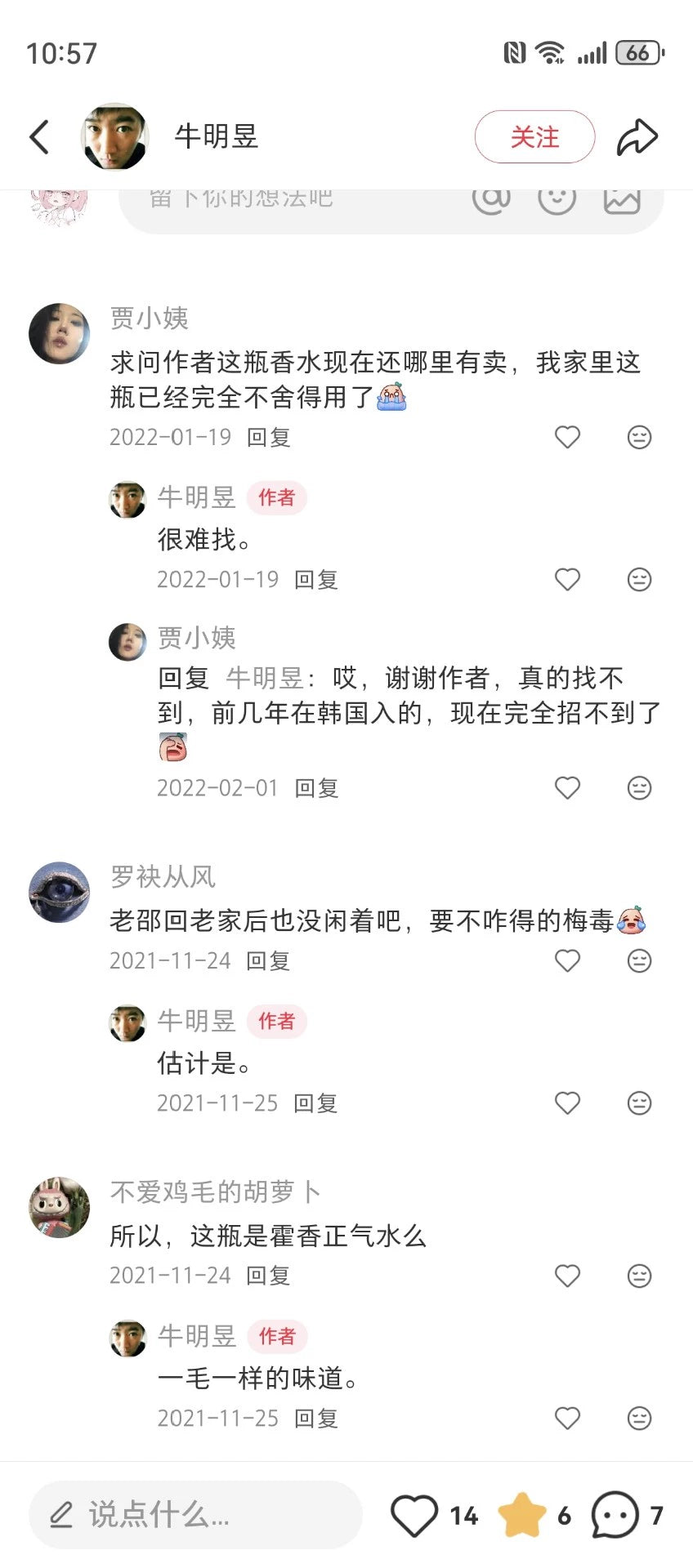Reply to the author's 估计是。 comment
The height and width of the screenshot is (1568, 693).
coord(315,1103)
